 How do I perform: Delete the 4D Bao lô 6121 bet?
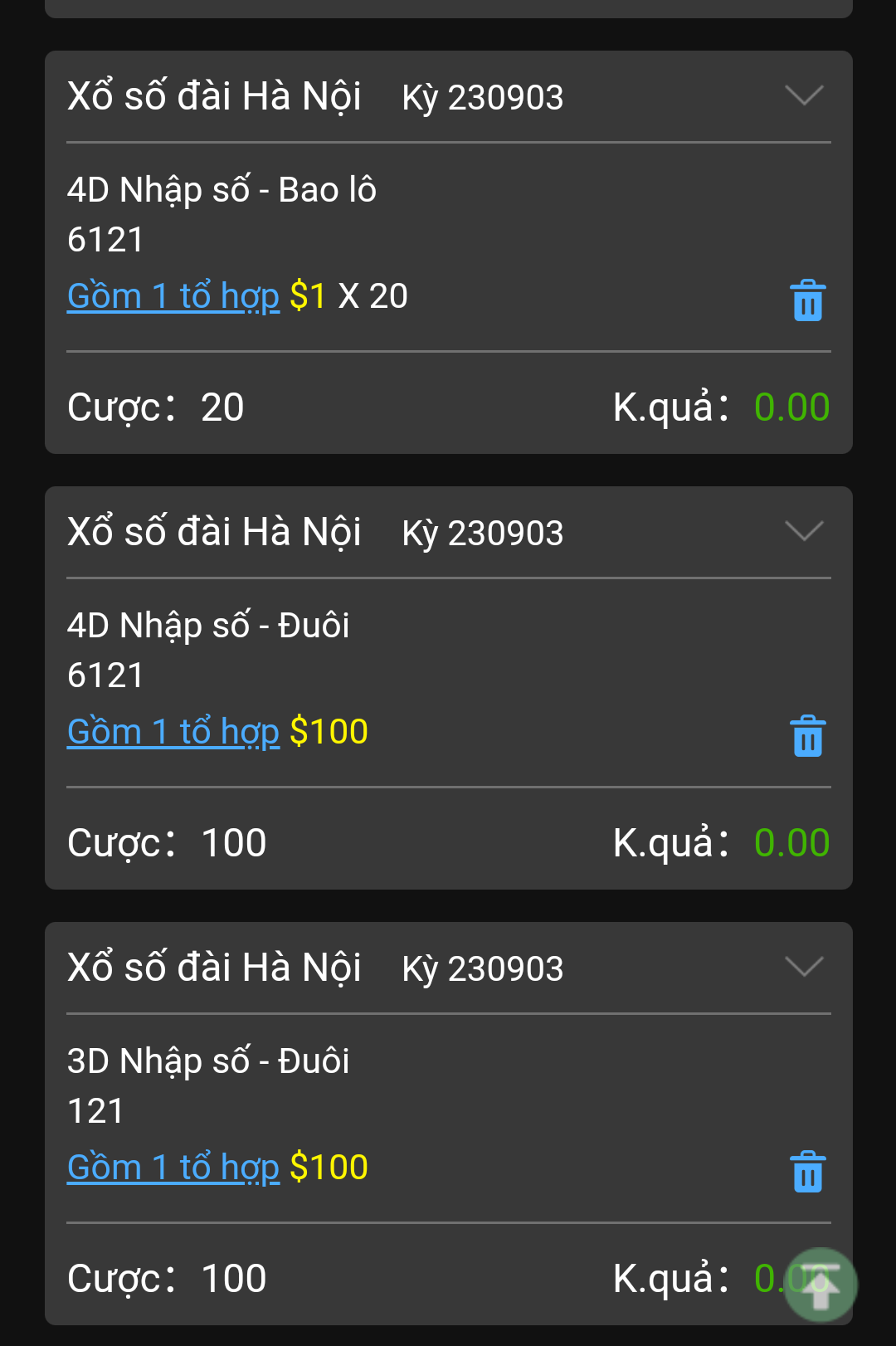[807, 300]
